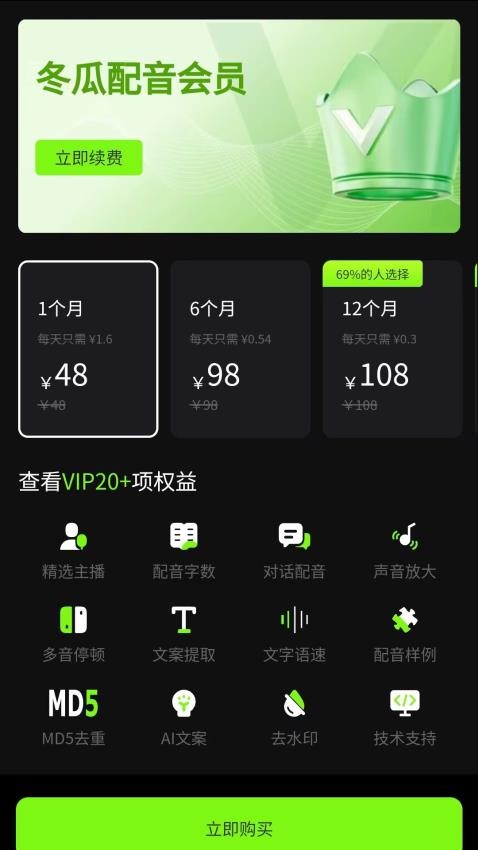478x850 pixels.
Task: Open the 对话配音 feature
Action: pos(294,551)
